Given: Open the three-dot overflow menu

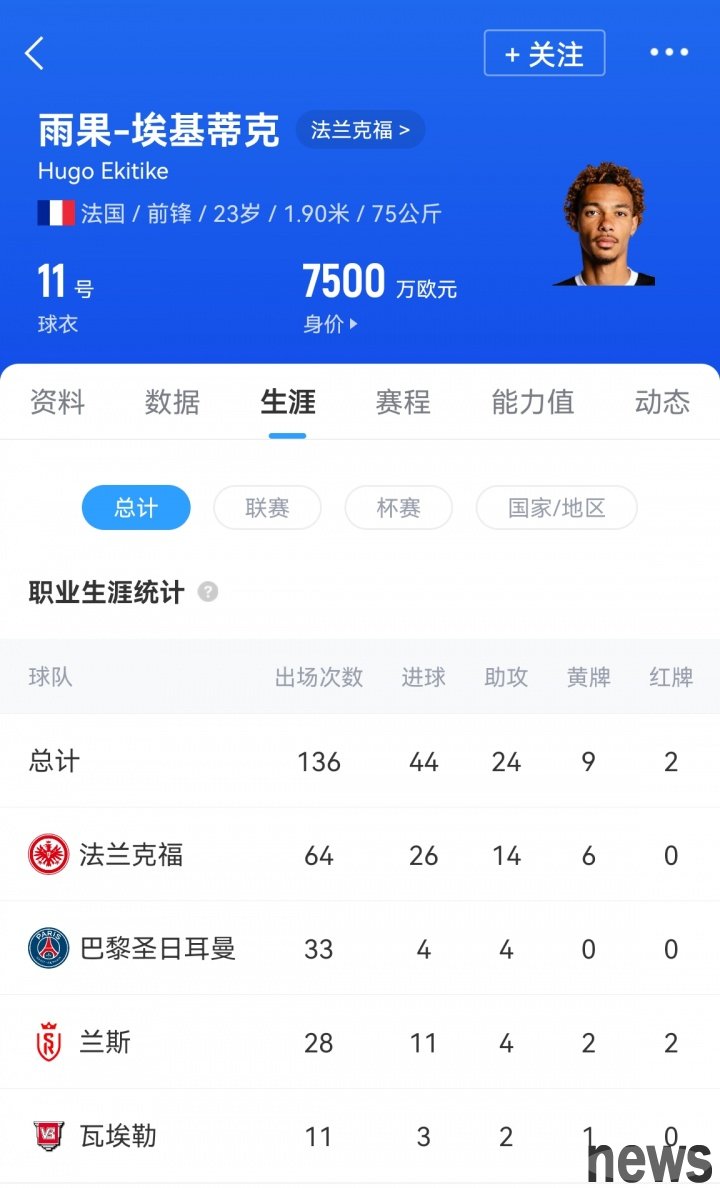Looking at the screenshot, I should pos(669,53).
